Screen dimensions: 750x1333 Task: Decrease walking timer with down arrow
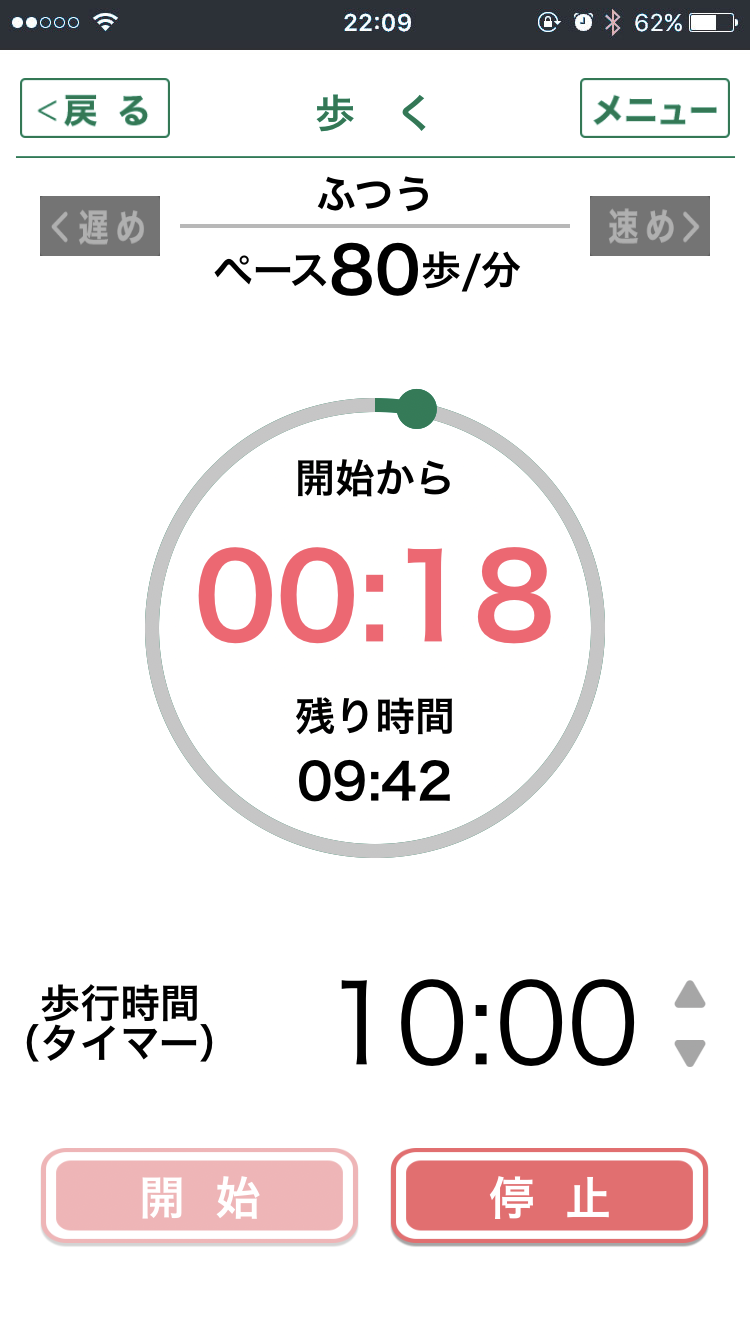pos(690,1053)
